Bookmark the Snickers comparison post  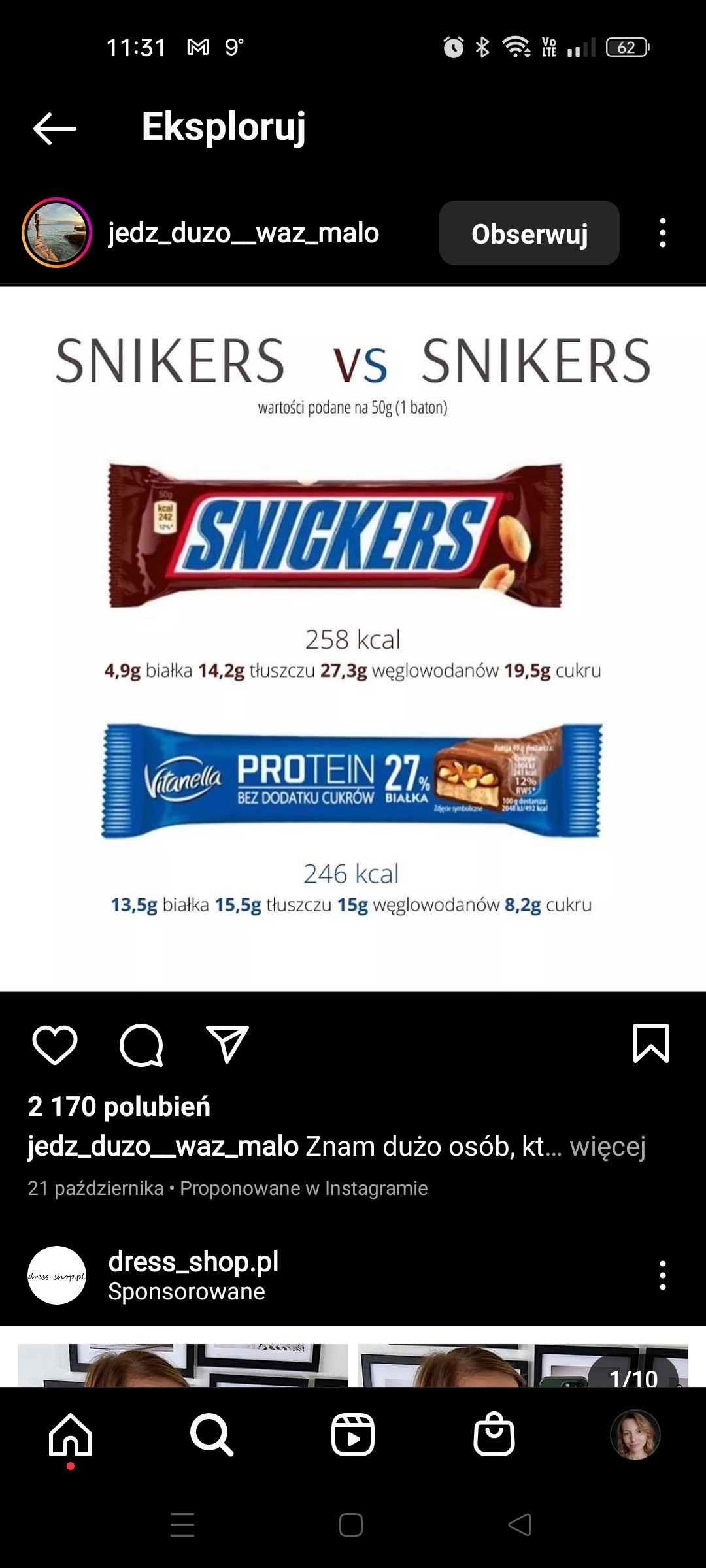[x=650, y=1044]
